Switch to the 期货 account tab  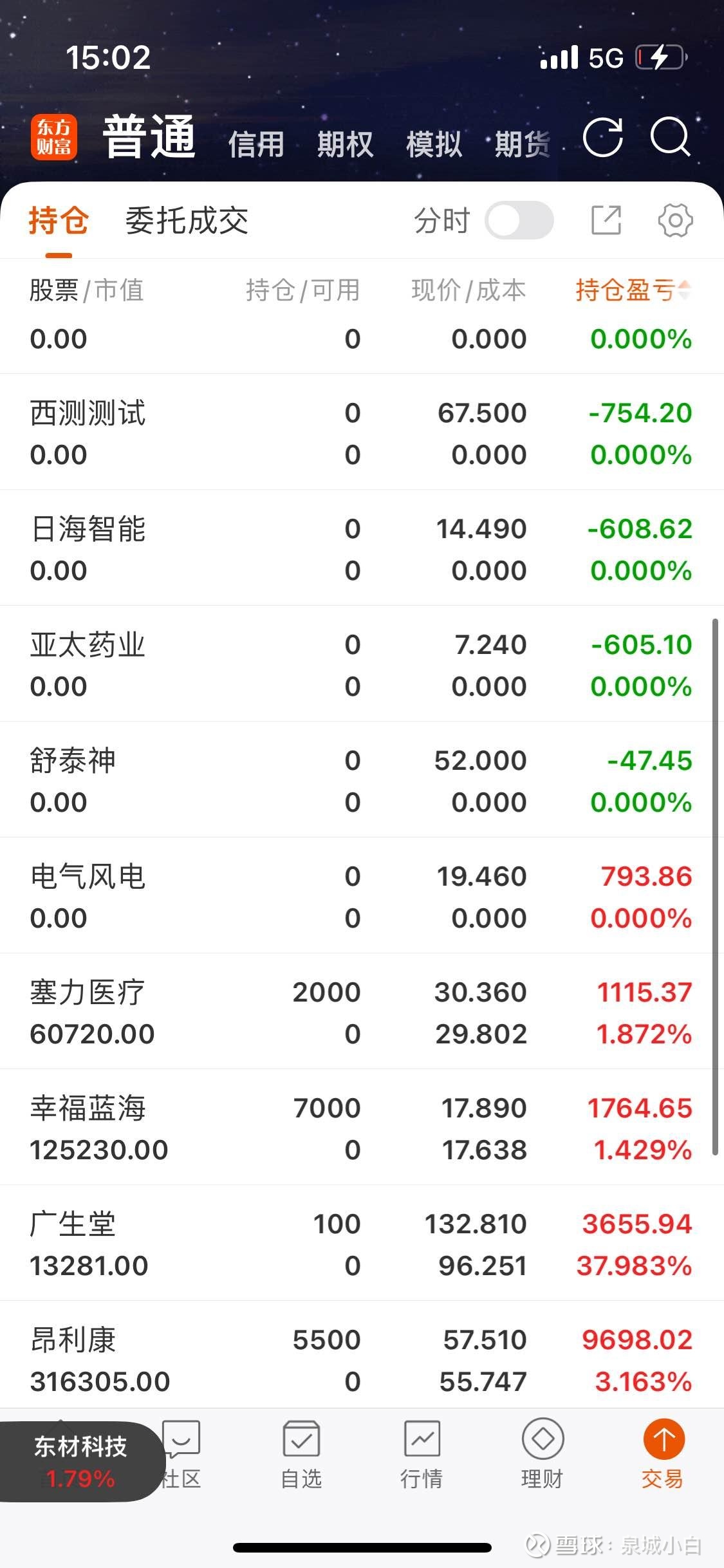tap(523, 144)
